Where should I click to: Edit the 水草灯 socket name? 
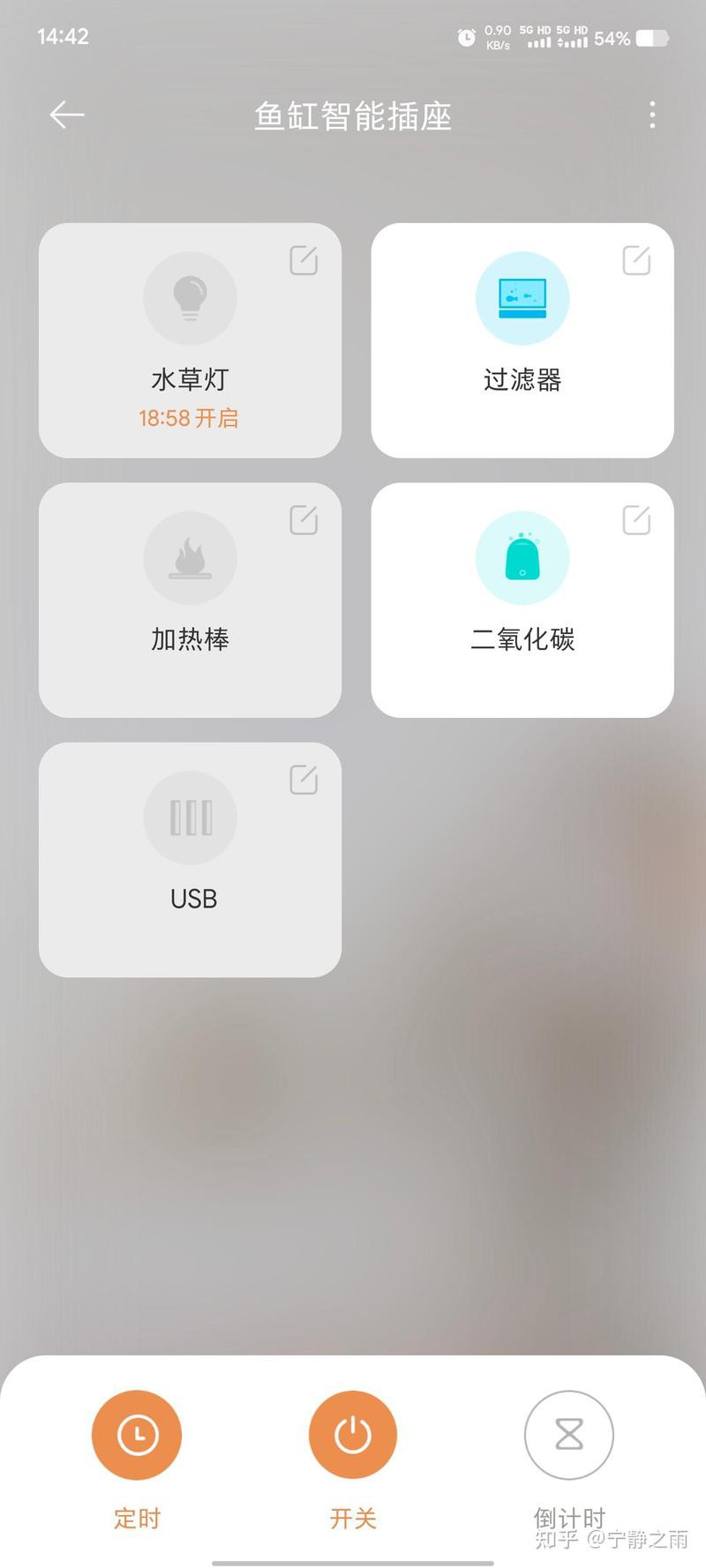[304, 260]
